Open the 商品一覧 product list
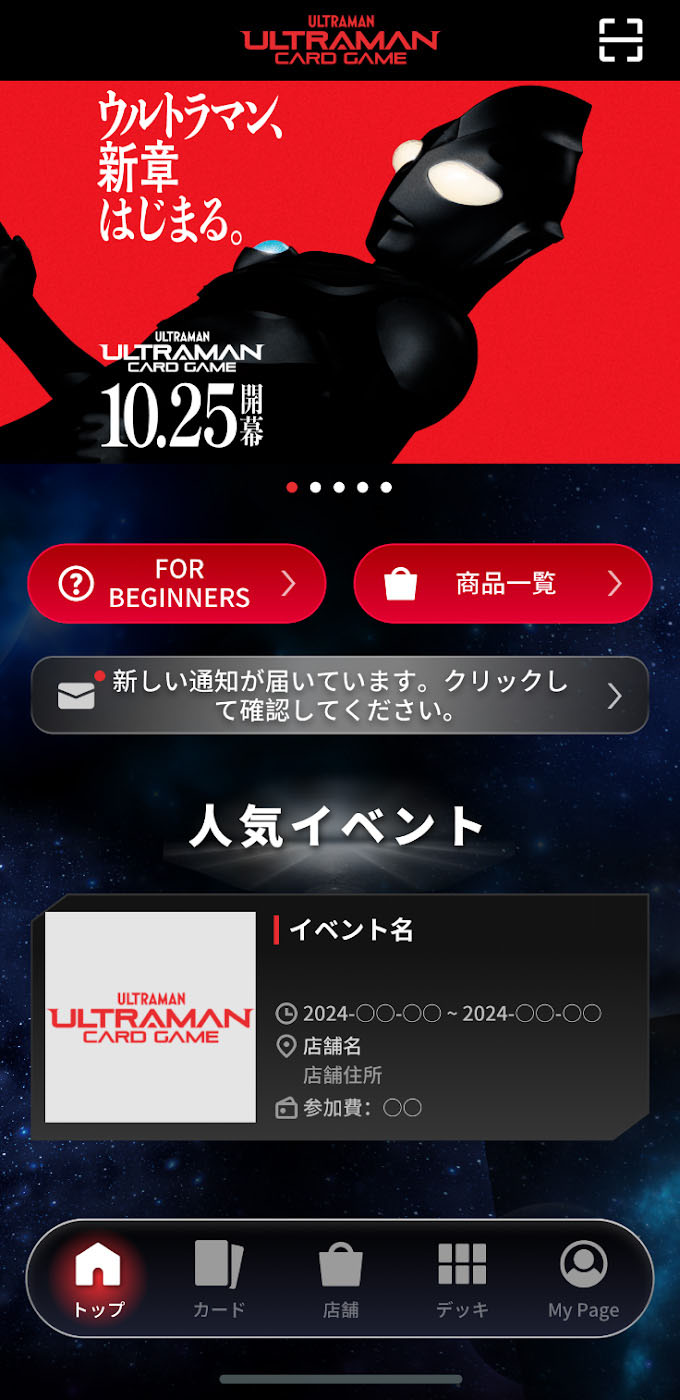 click(503, 584)
